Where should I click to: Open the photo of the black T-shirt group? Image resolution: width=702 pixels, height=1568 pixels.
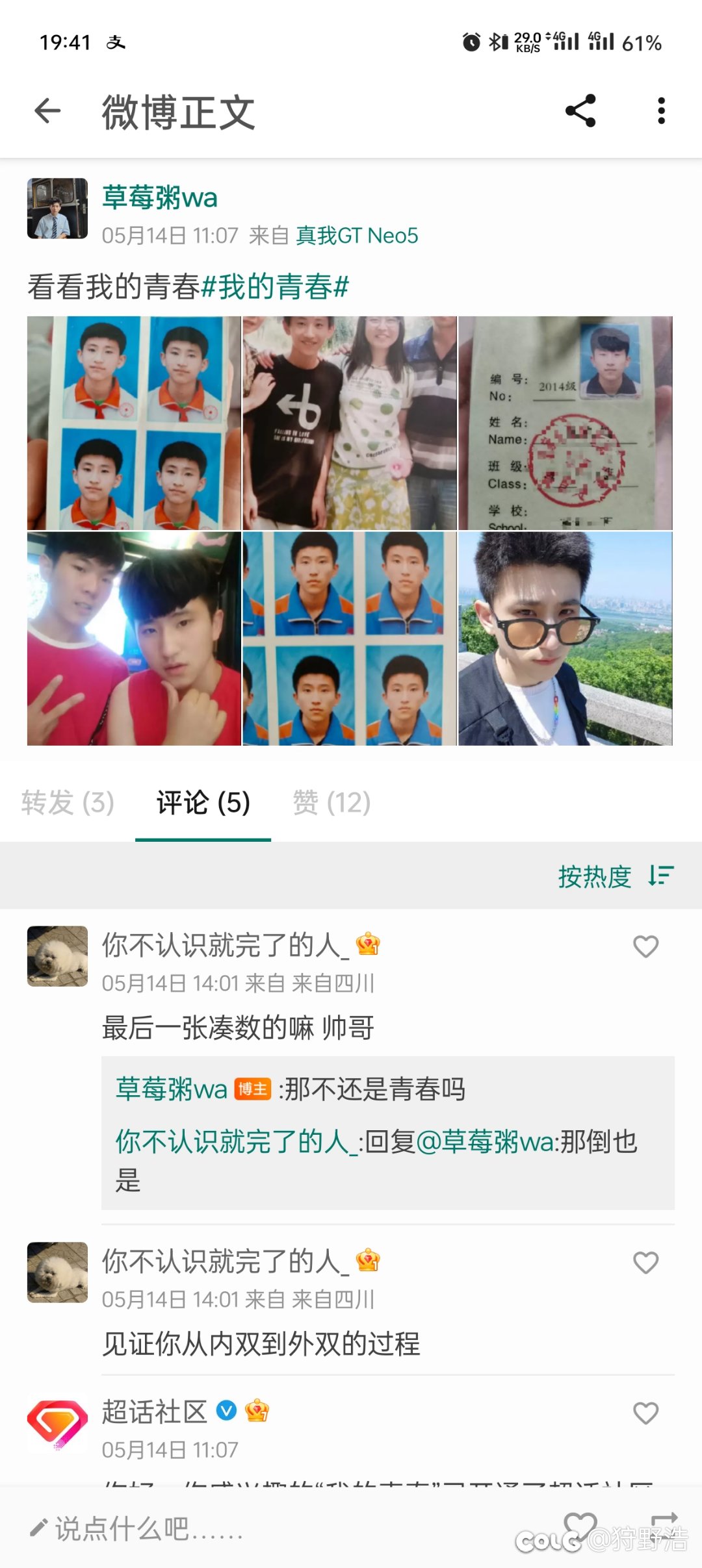tap(350, 423)
